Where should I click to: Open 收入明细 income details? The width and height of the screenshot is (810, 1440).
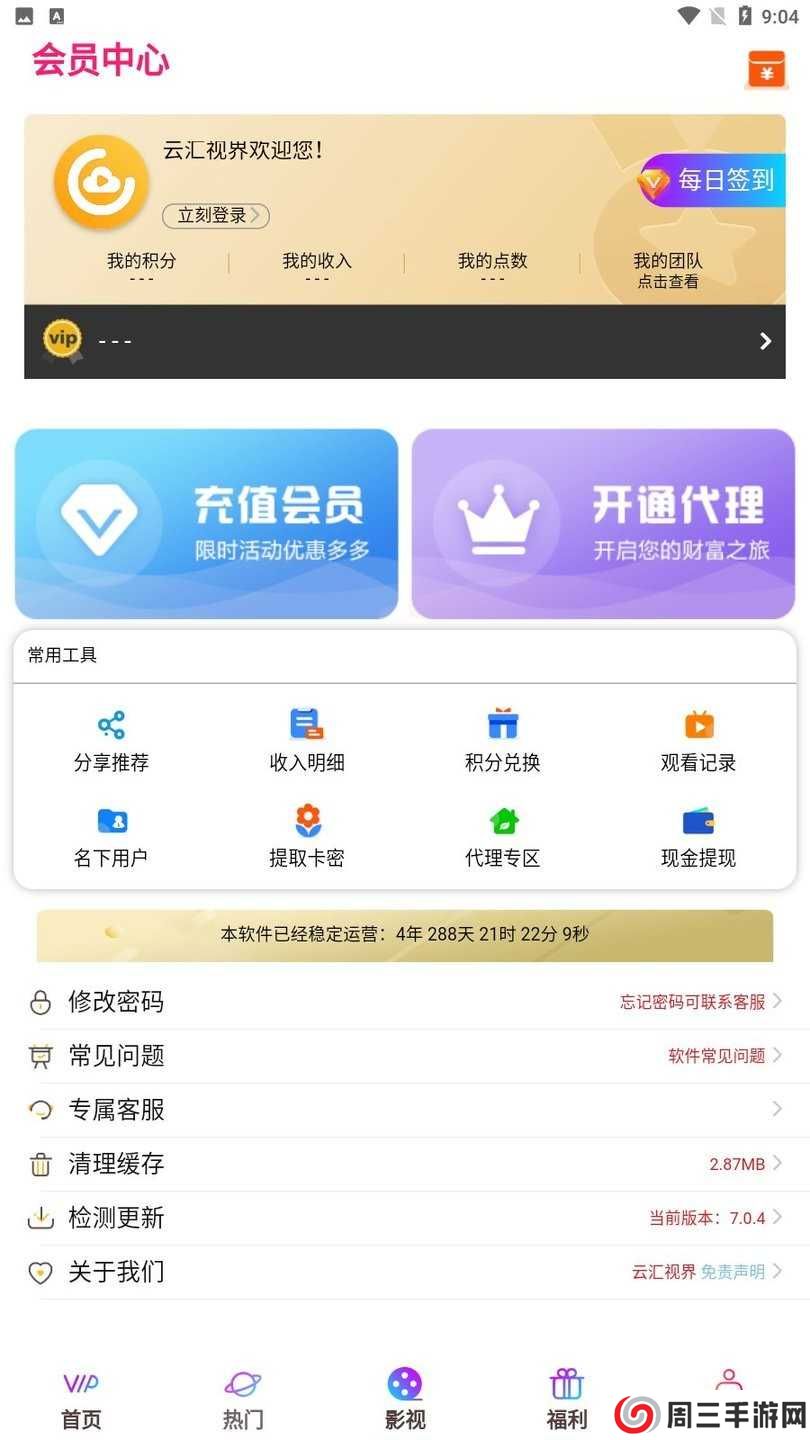(x=306, y=724)
